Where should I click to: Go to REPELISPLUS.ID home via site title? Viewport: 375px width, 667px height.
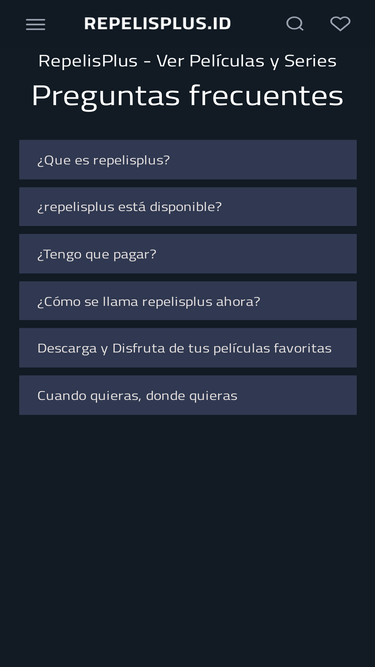[x=157, y=23]
